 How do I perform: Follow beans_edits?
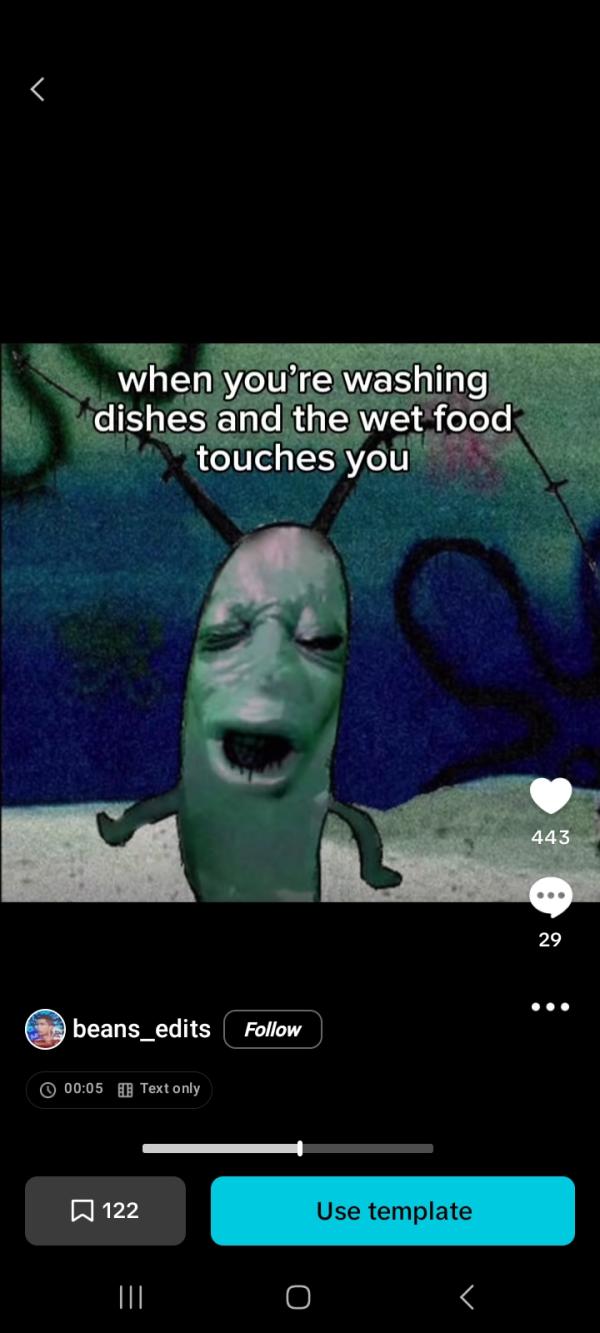pos(273,1029)
